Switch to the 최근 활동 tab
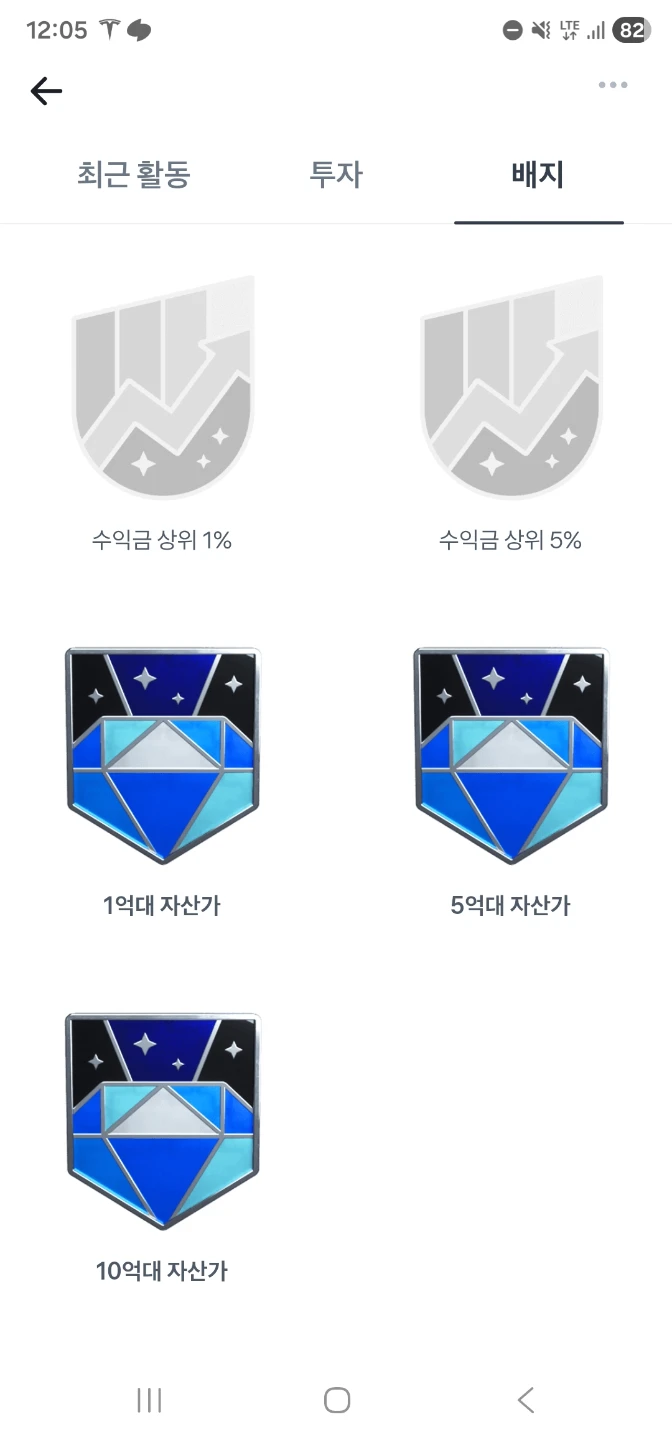The image size is (672, 1440). pos(134,175)
